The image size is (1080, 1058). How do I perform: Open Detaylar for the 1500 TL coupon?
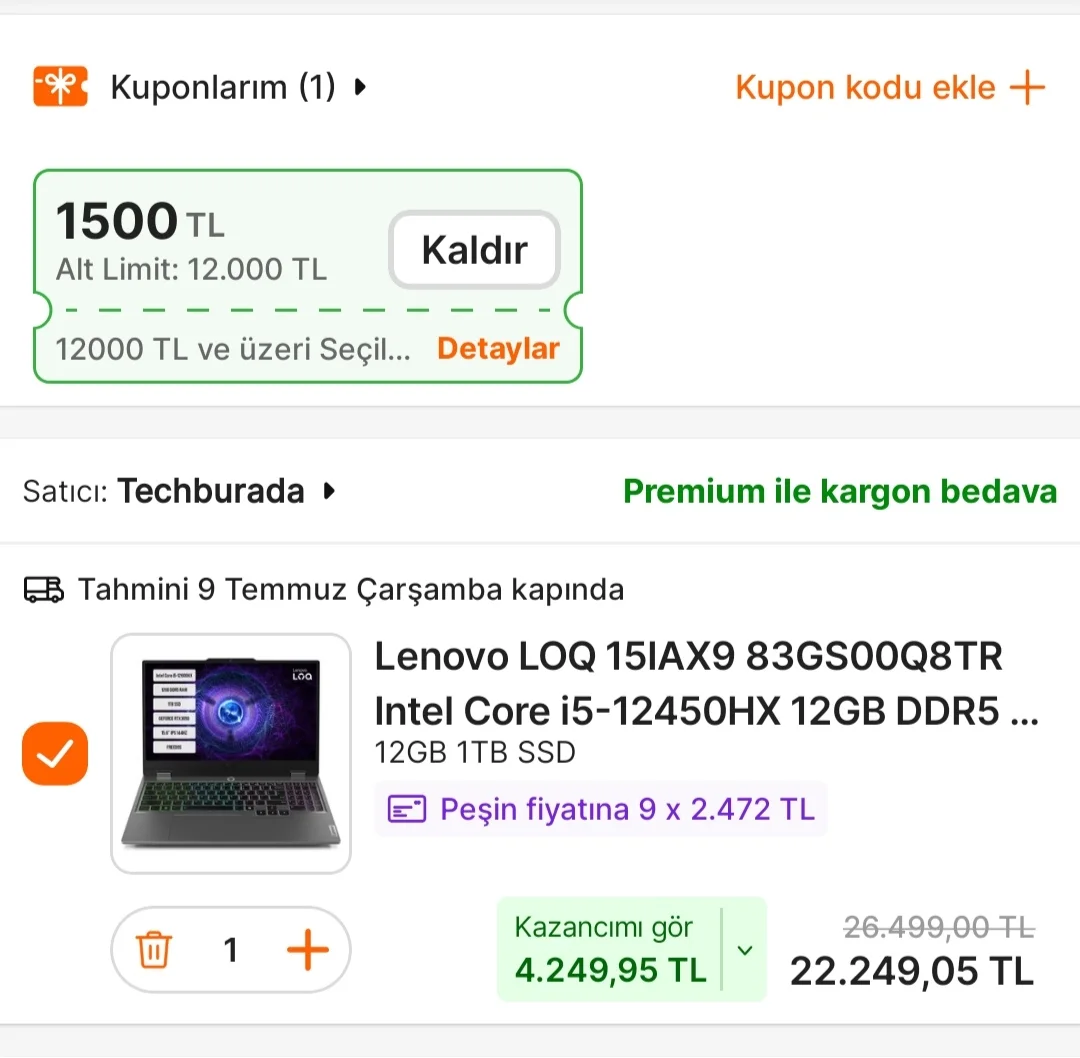498,349
